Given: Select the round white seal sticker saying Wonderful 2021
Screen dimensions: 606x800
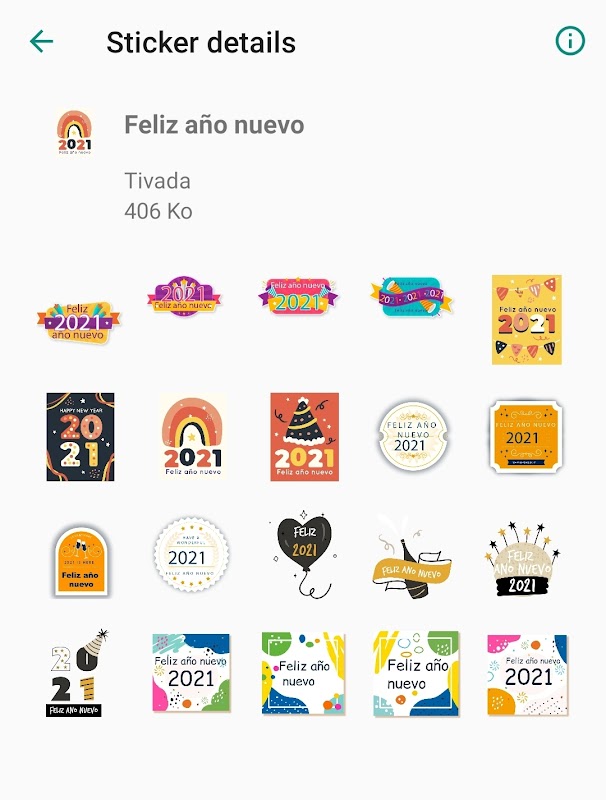Looking at the screenshot, I should coord(190,556).
